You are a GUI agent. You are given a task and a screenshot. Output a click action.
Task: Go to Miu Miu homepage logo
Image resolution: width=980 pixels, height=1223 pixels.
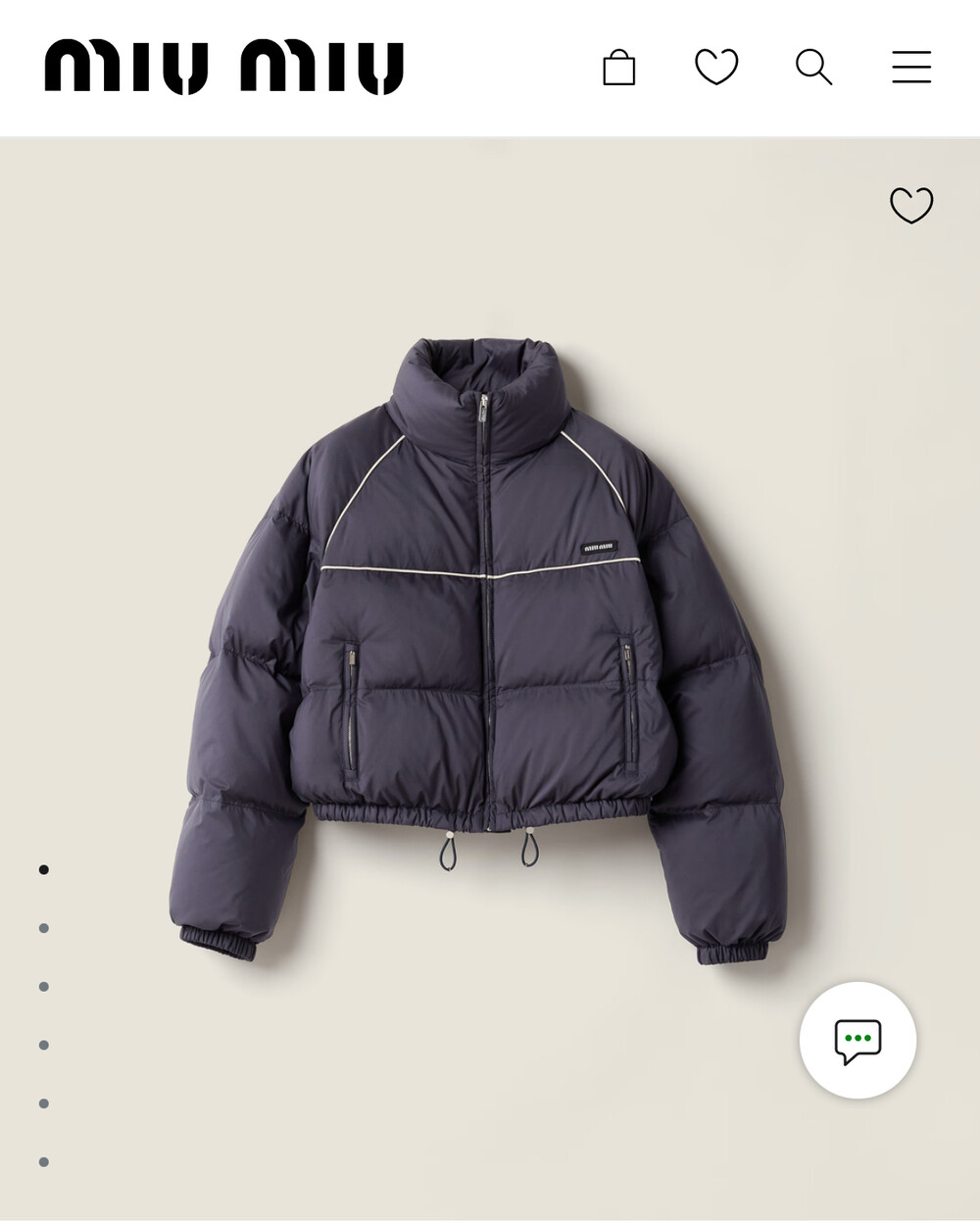click(224, 68)
